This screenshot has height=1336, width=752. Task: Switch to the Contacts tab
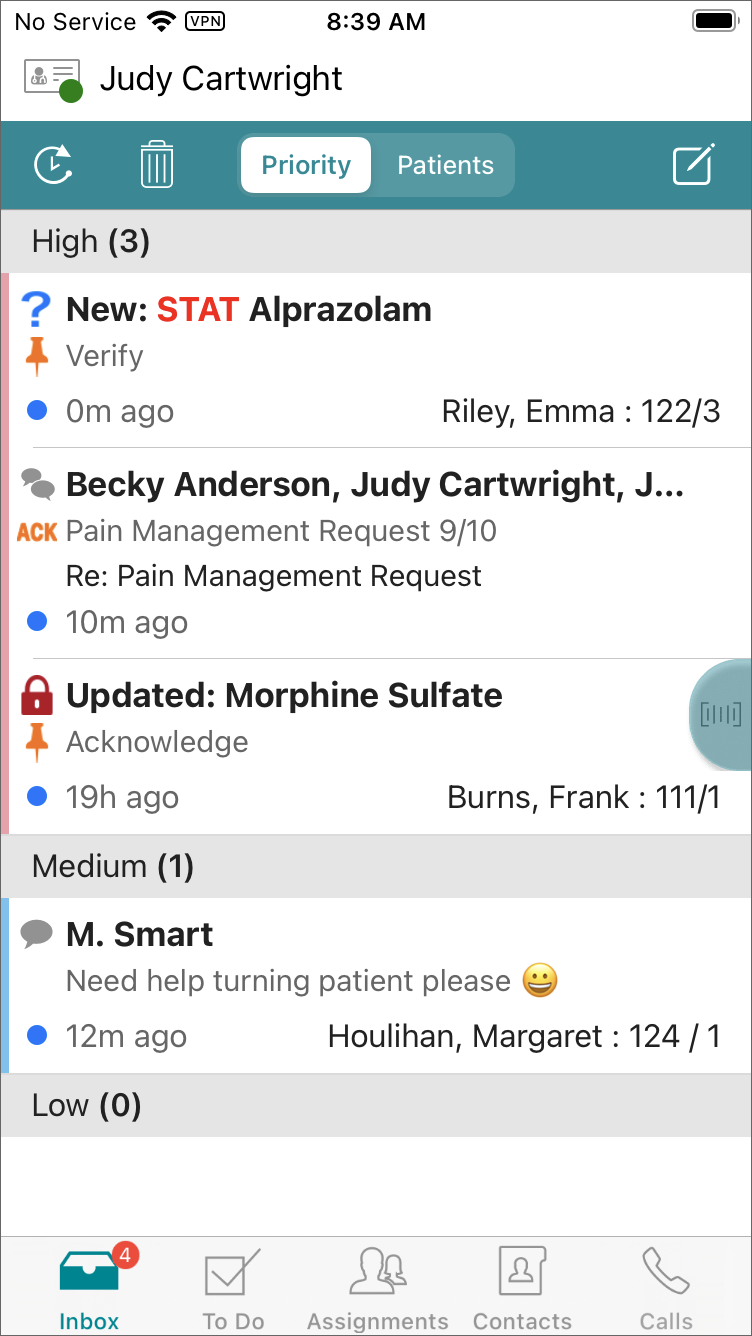[x=522, y=1288]
